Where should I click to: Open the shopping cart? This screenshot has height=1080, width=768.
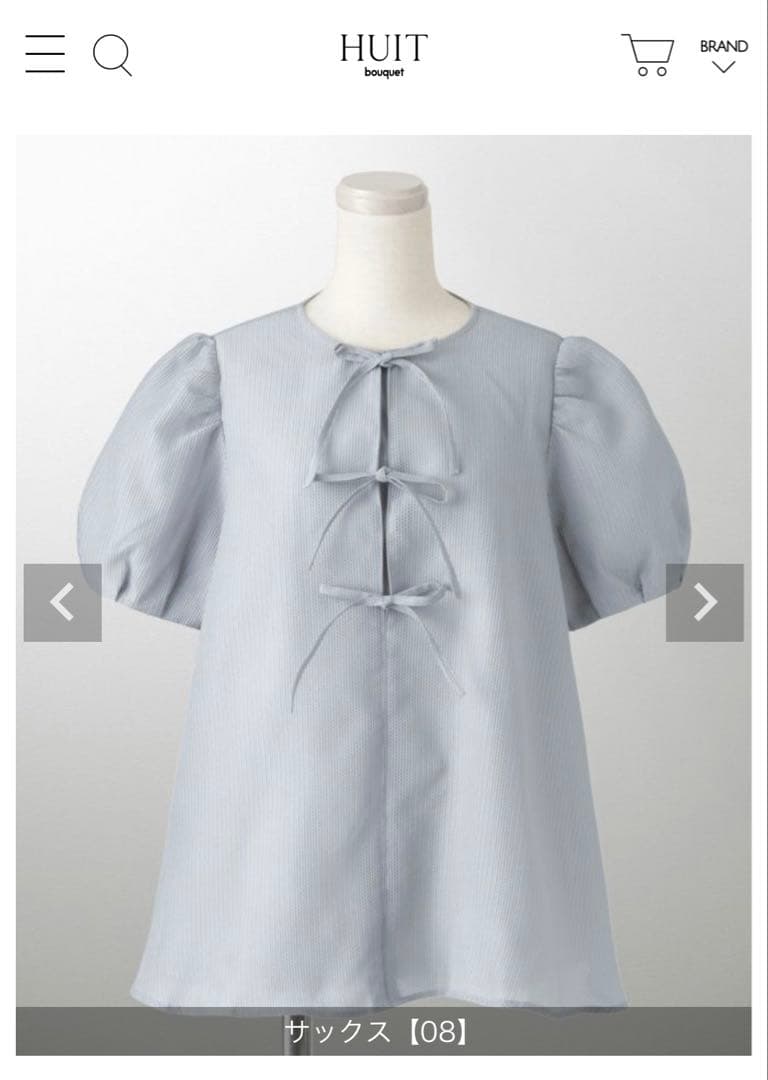[x=648, y=54]
